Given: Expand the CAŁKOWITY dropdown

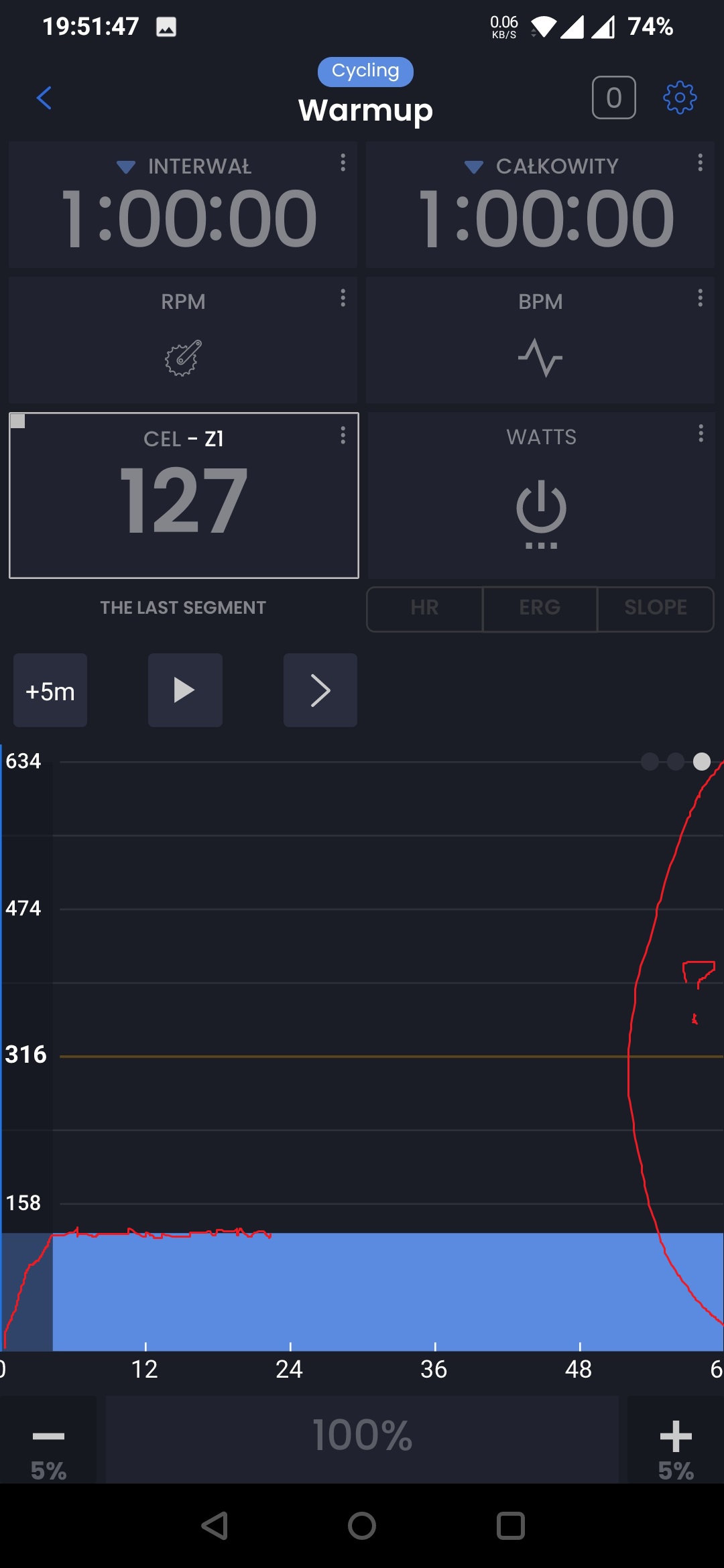Looking at the screenshot, I should point(473,167).
